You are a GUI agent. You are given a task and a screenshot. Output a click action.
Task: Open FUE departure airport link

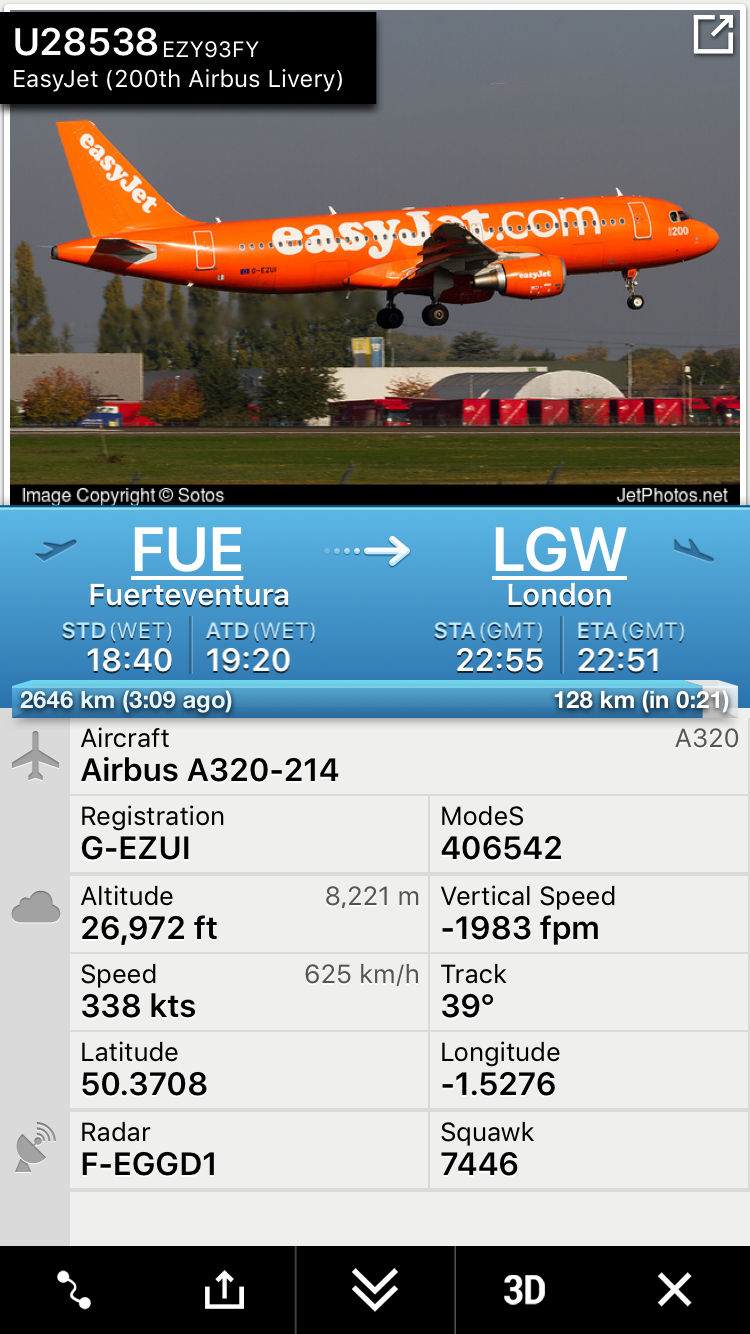188,550
